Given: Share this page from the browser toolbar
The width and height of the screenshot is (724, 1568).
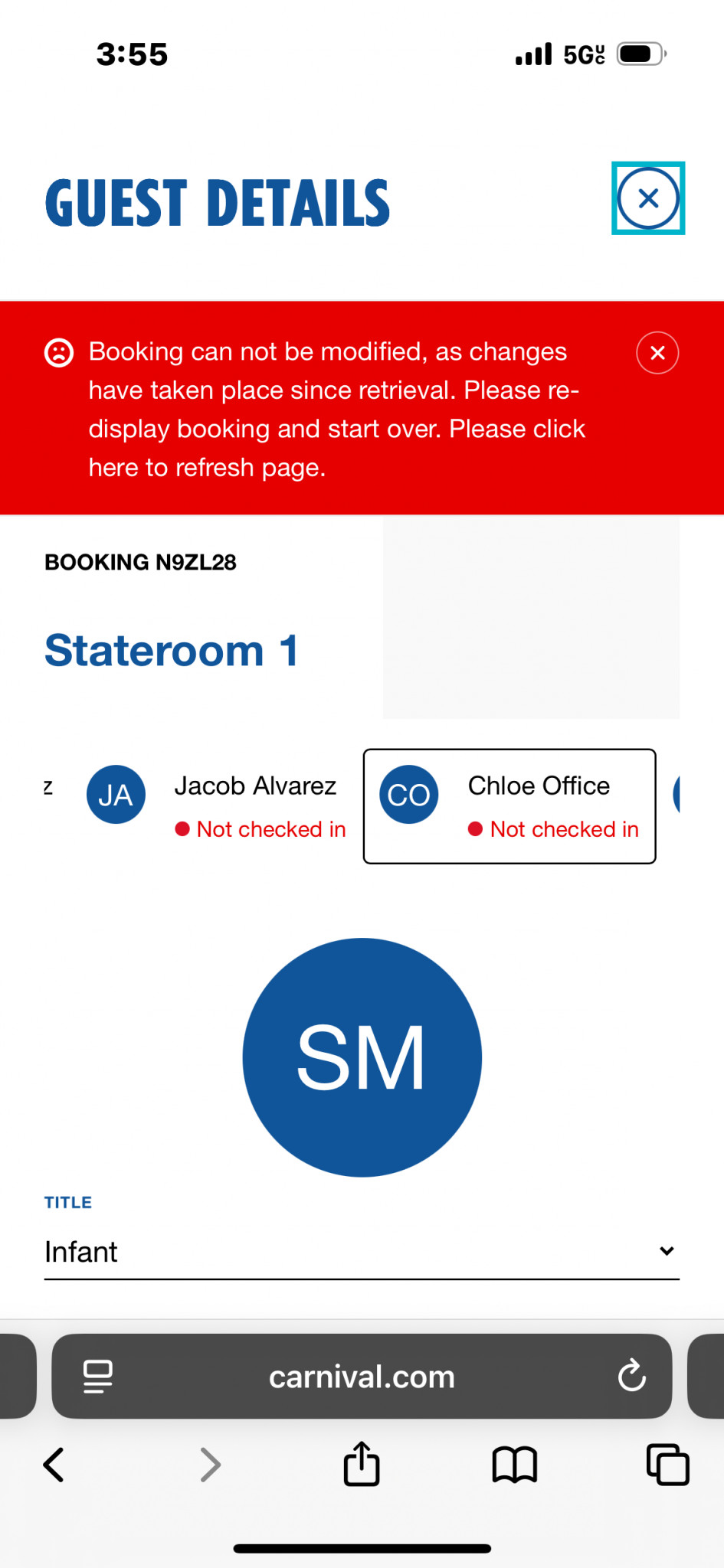Looking at the screenshot, I should [x=362, y=1463].
